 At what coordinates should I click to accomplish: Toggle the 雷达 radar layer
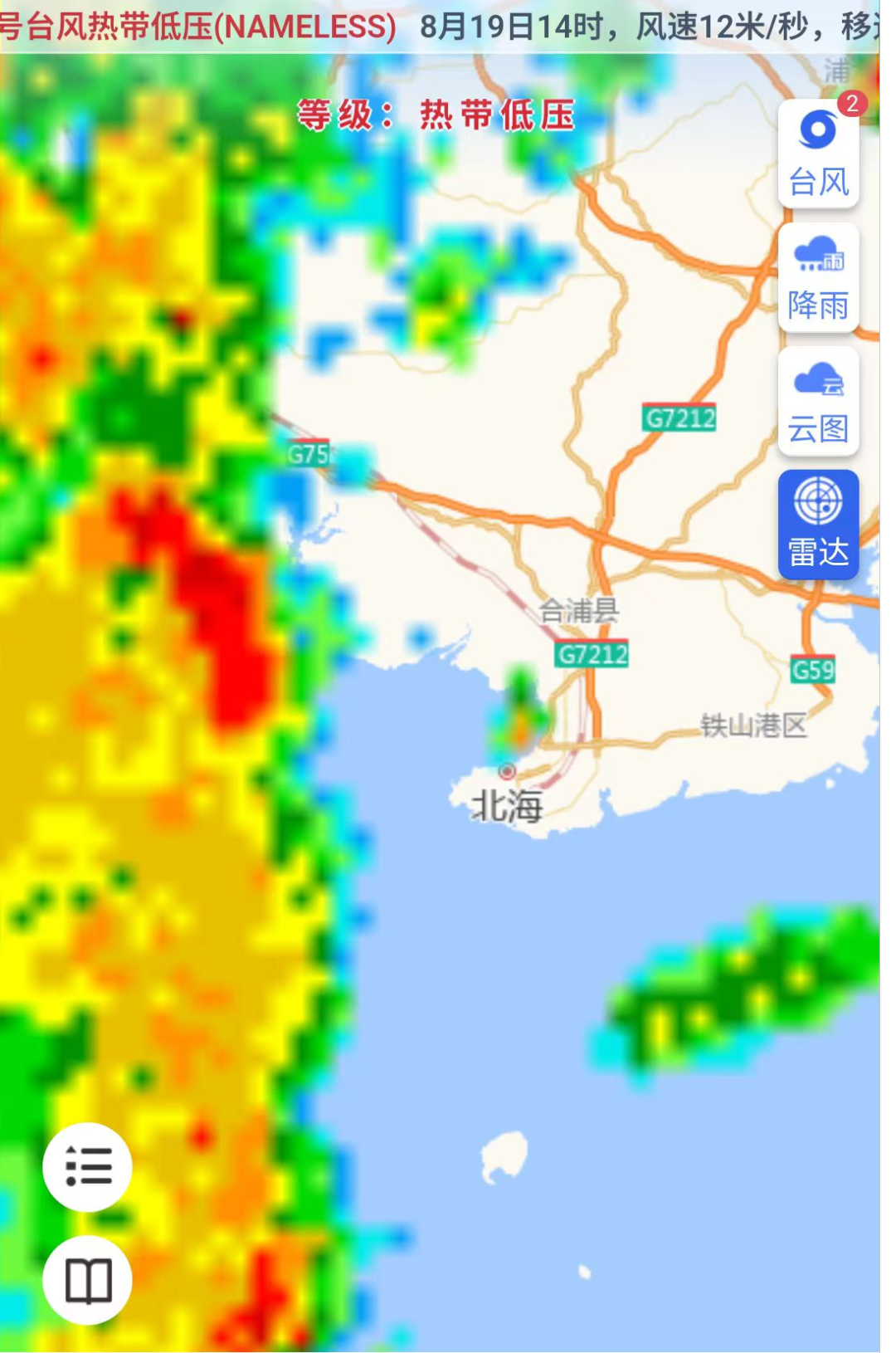[x=818, y=525]
